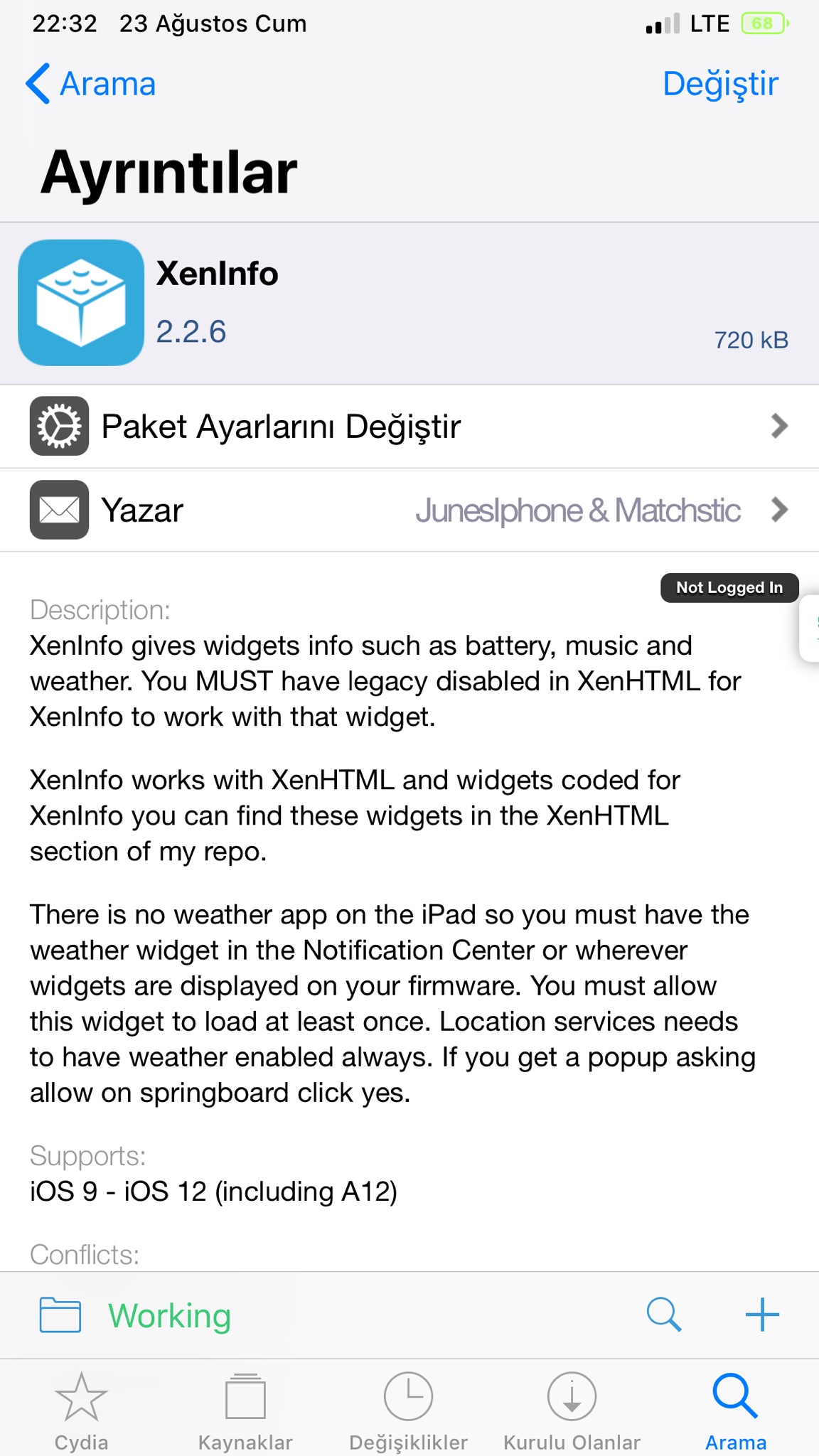Tap the Not Logged In badge
The width and height of the screenshot is (819, 1456).
(x=729, y=588)
